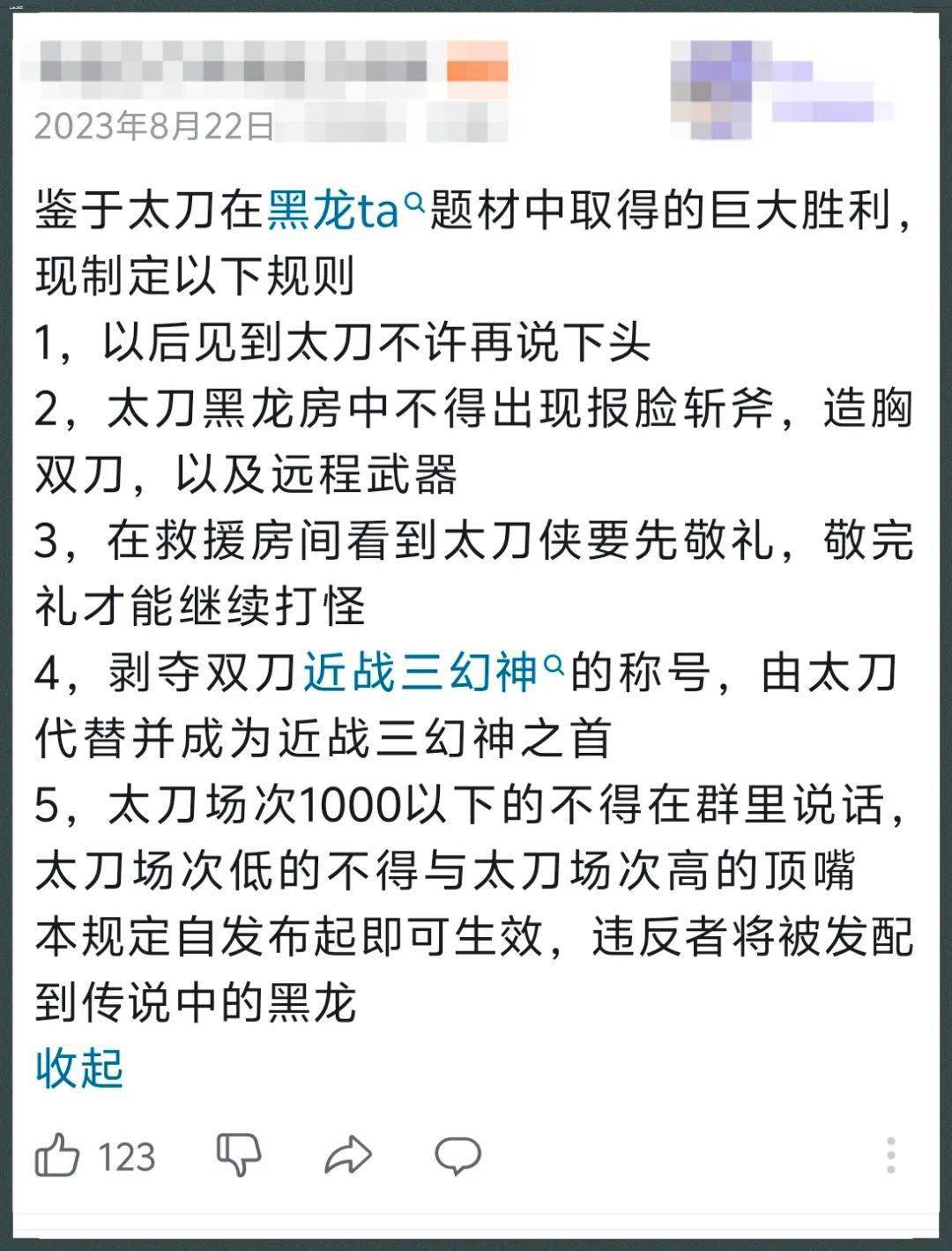Open the three-dot overflow menu
952x1251 pixels.
[x=891, y=1155]
